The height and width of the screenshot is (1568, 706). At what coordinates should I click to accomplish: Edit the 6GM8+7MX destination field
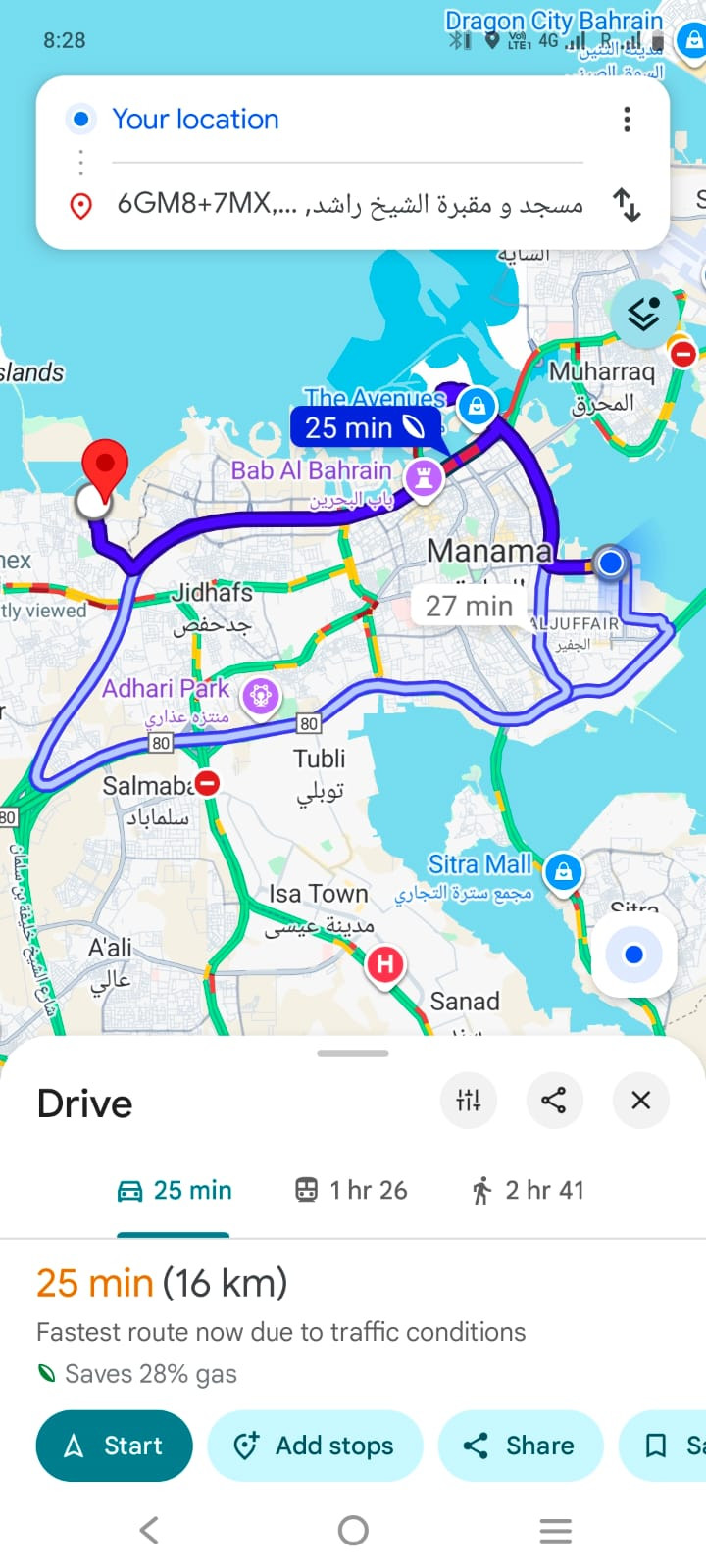[349, 204]
